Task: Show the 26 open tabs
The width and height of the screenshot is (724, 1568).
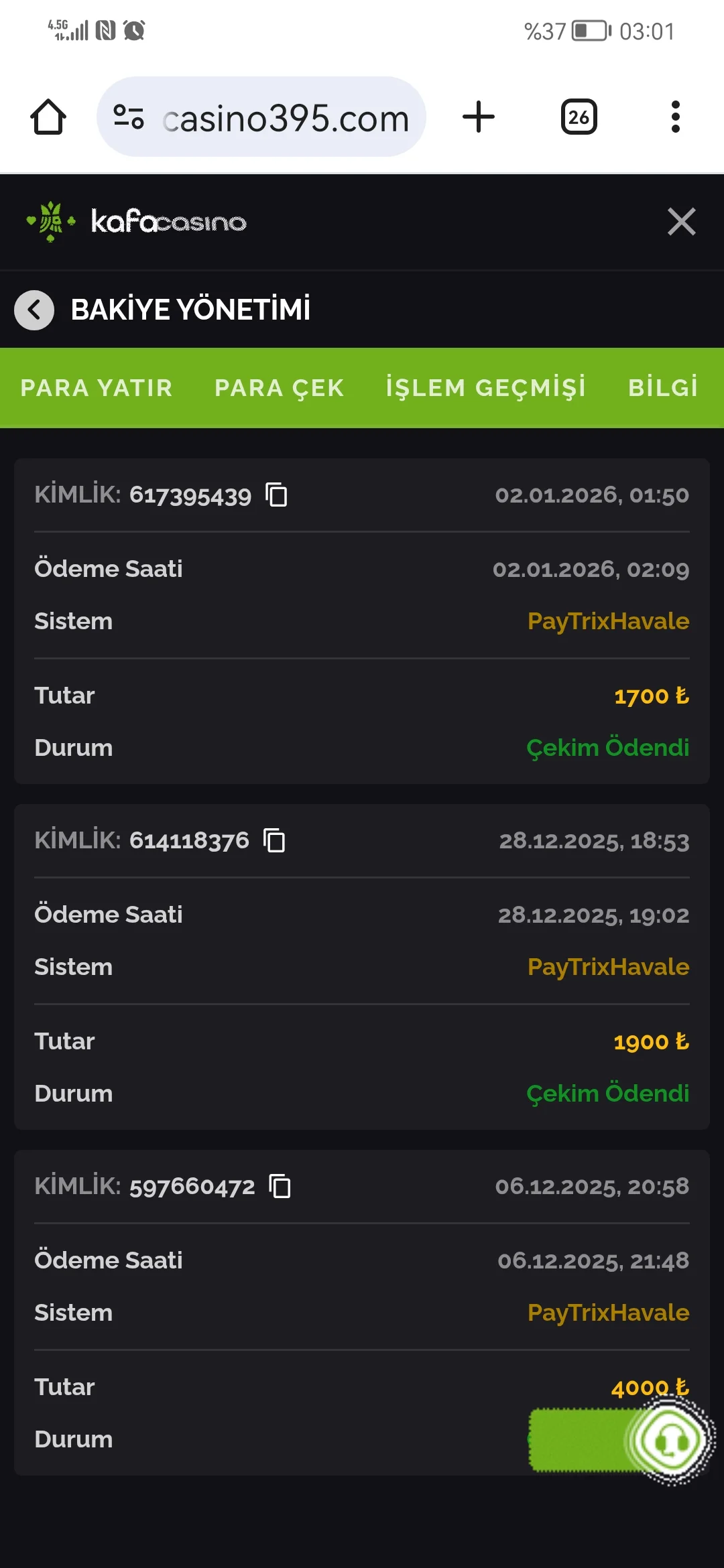Action: pyautogui.click(x=579, y=117)
